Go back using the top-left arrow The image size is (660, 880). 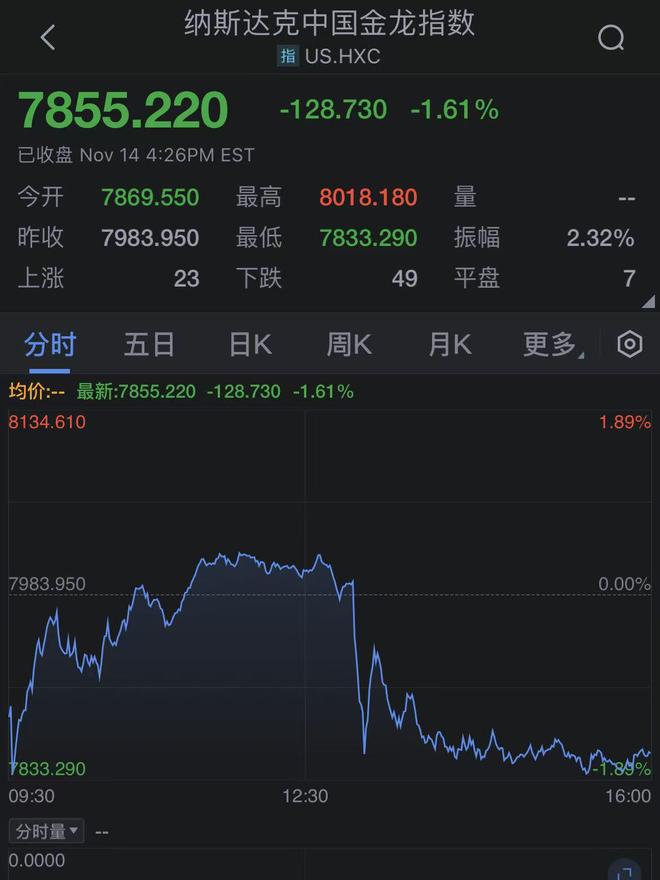[47, 38]
